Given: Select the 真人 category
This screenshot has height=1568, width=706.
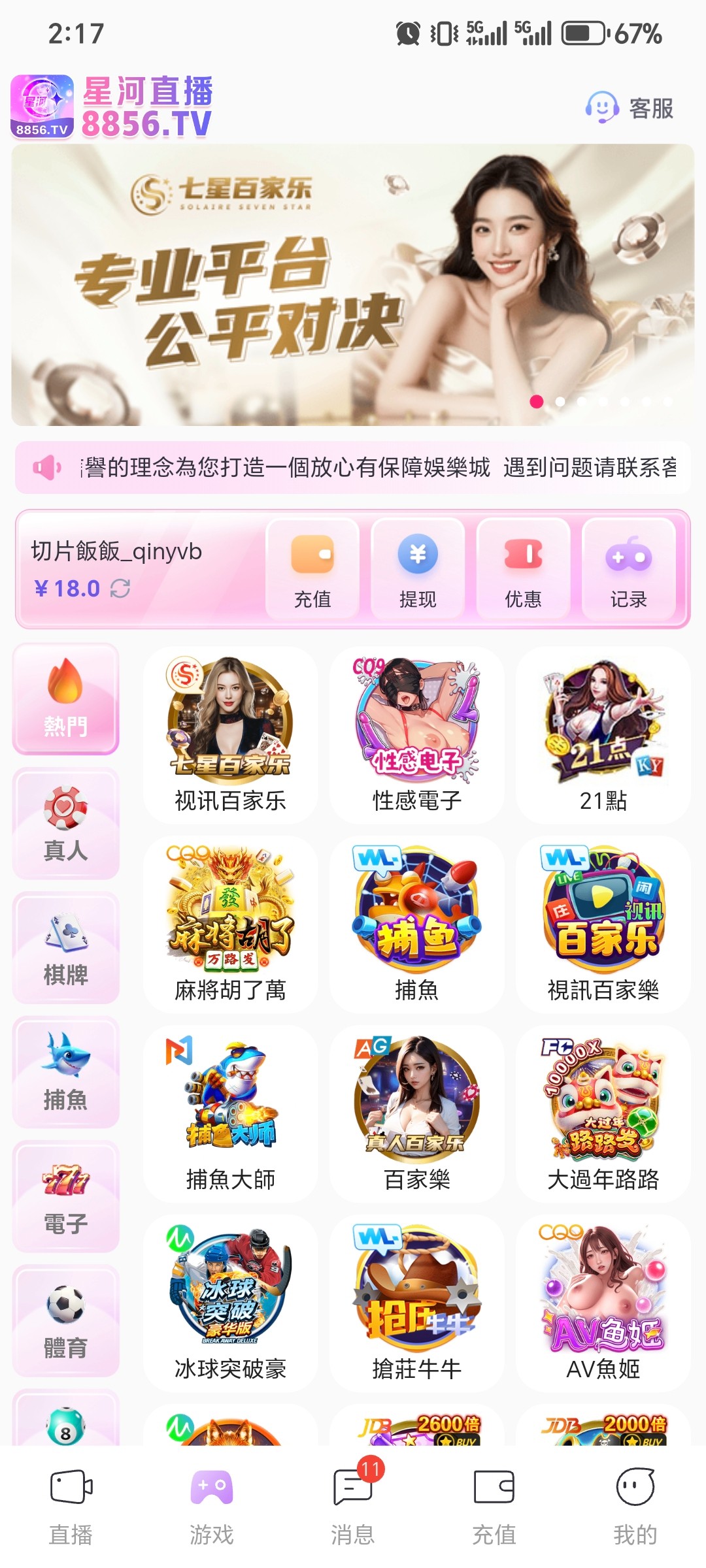Looking at the screenshot, I should pos(65,824).
